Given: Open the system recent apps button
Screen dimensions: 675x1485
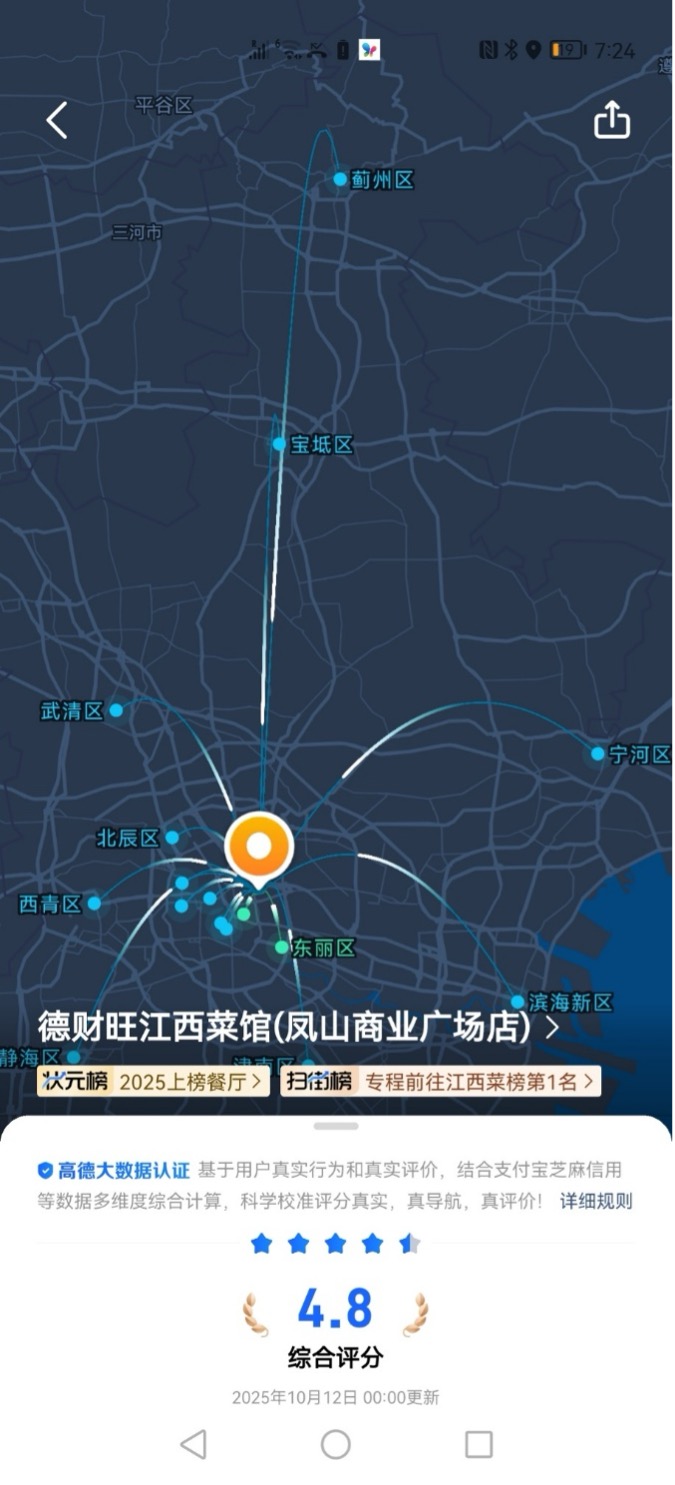Looking at the screenshot, I should [x=479, y=1444].
